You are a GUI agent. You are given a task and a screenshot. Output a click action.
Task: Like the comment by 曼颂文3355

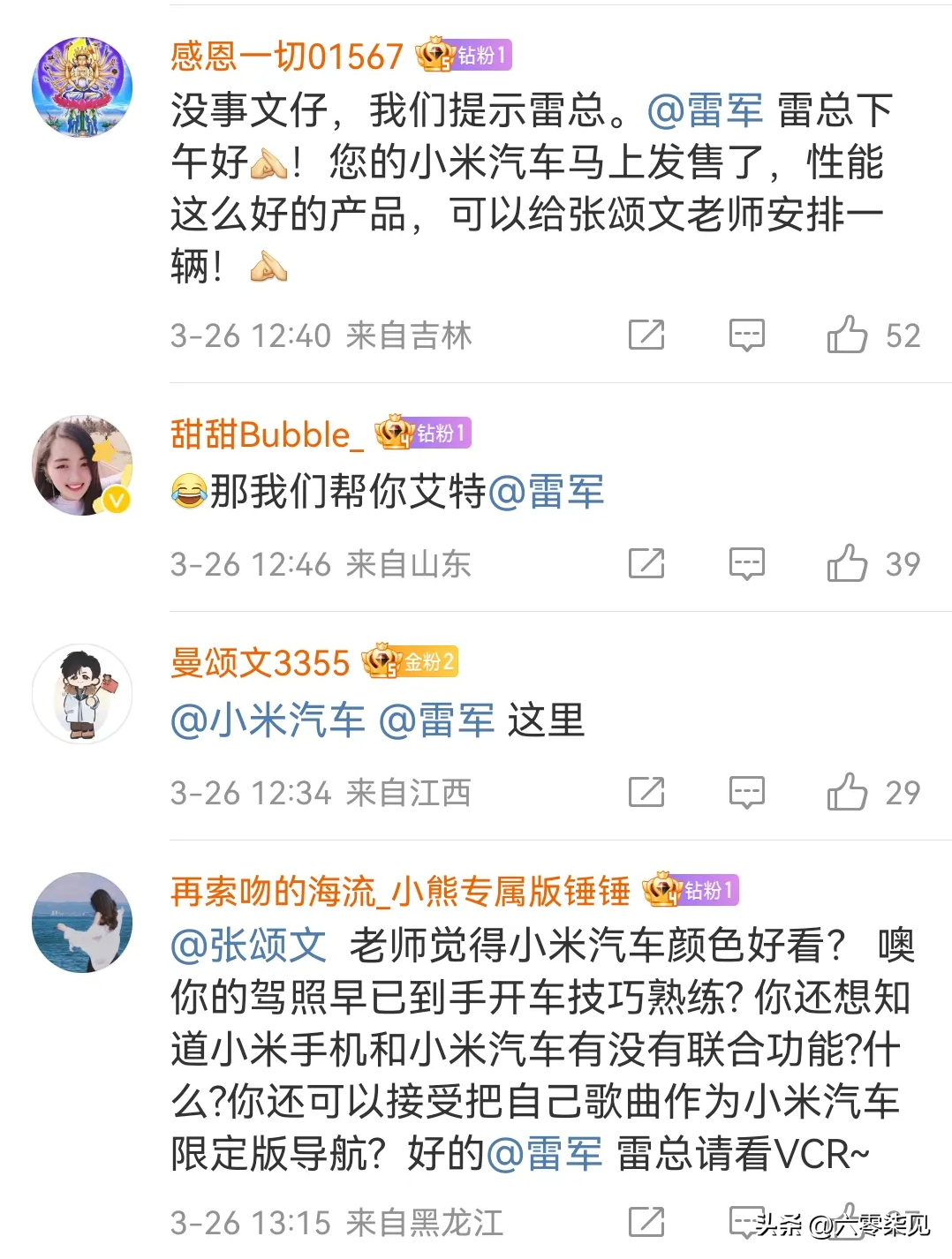[x=847, y=793]
